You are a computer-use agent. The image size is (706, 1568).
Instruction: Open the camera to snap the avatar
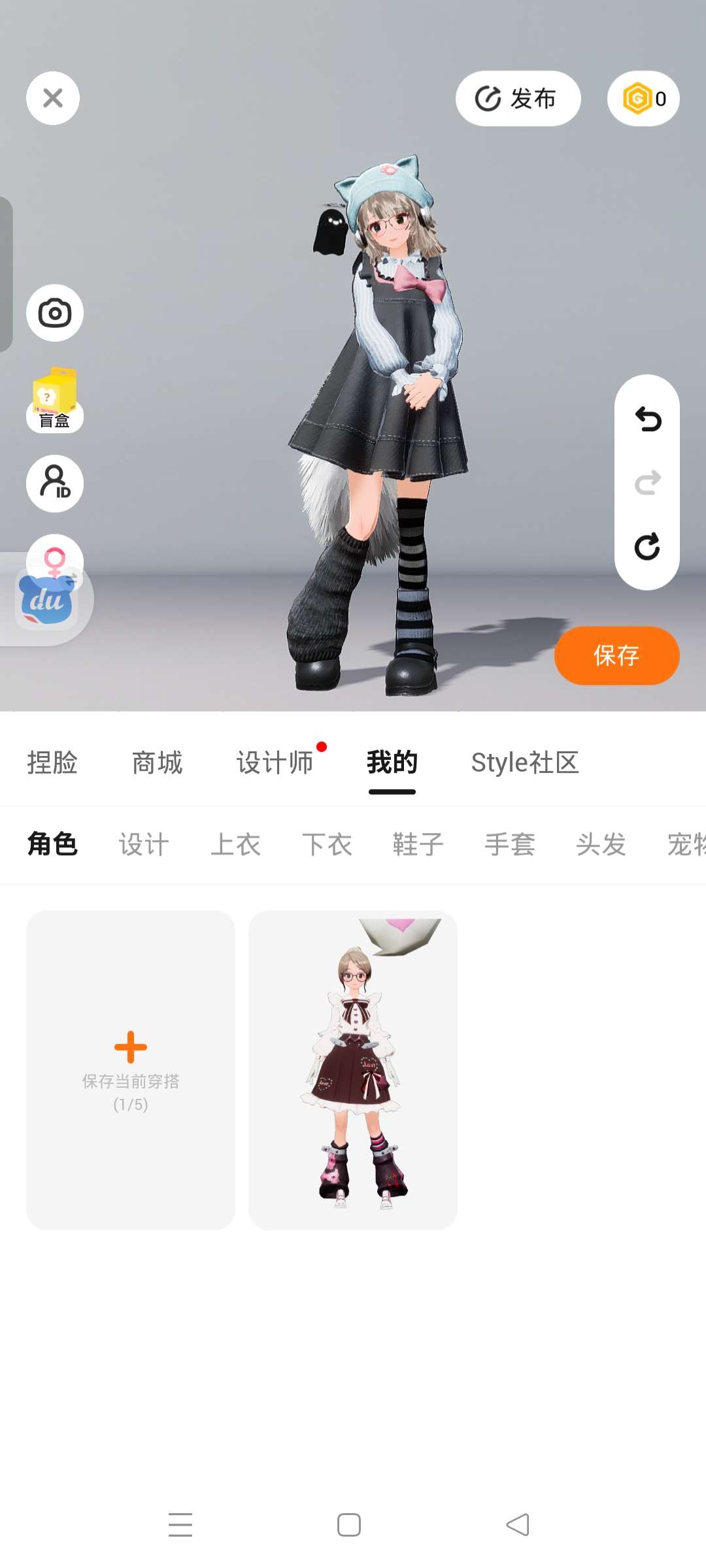pos(55,313)
